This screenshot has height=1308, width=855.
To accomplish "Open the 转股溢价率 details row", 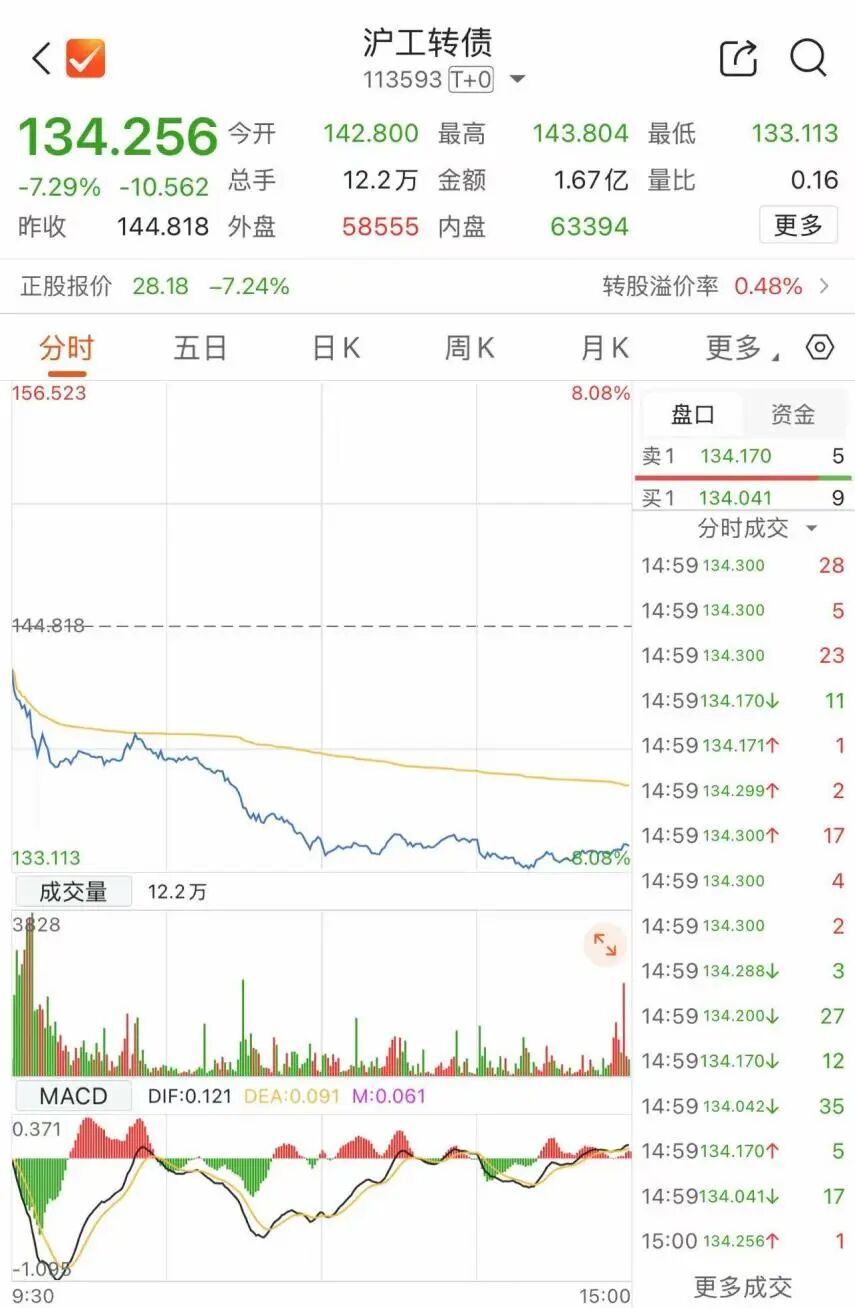I will (716, 287).
